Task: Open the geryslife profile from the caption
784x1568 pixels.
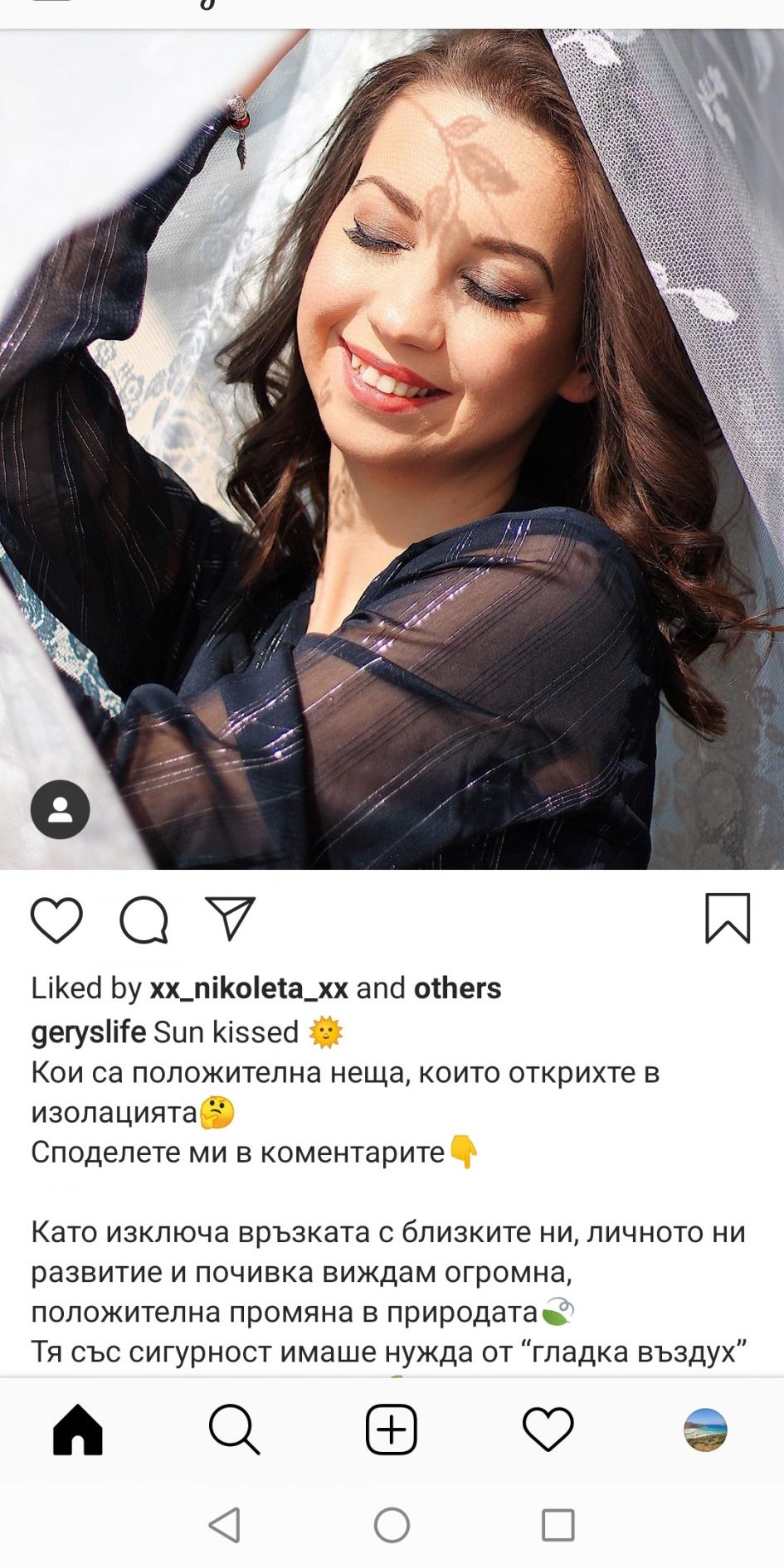Action: (88, 1032)
